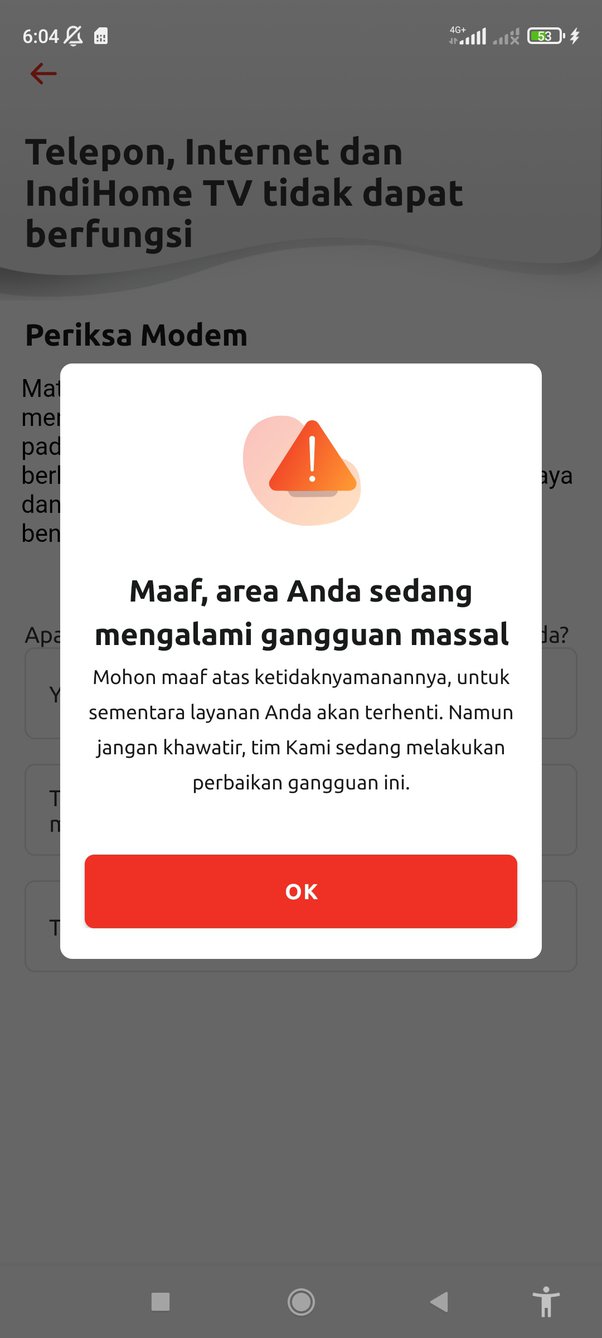Tap the system home button
The image size is (602, 1338).
point(301,1301)
